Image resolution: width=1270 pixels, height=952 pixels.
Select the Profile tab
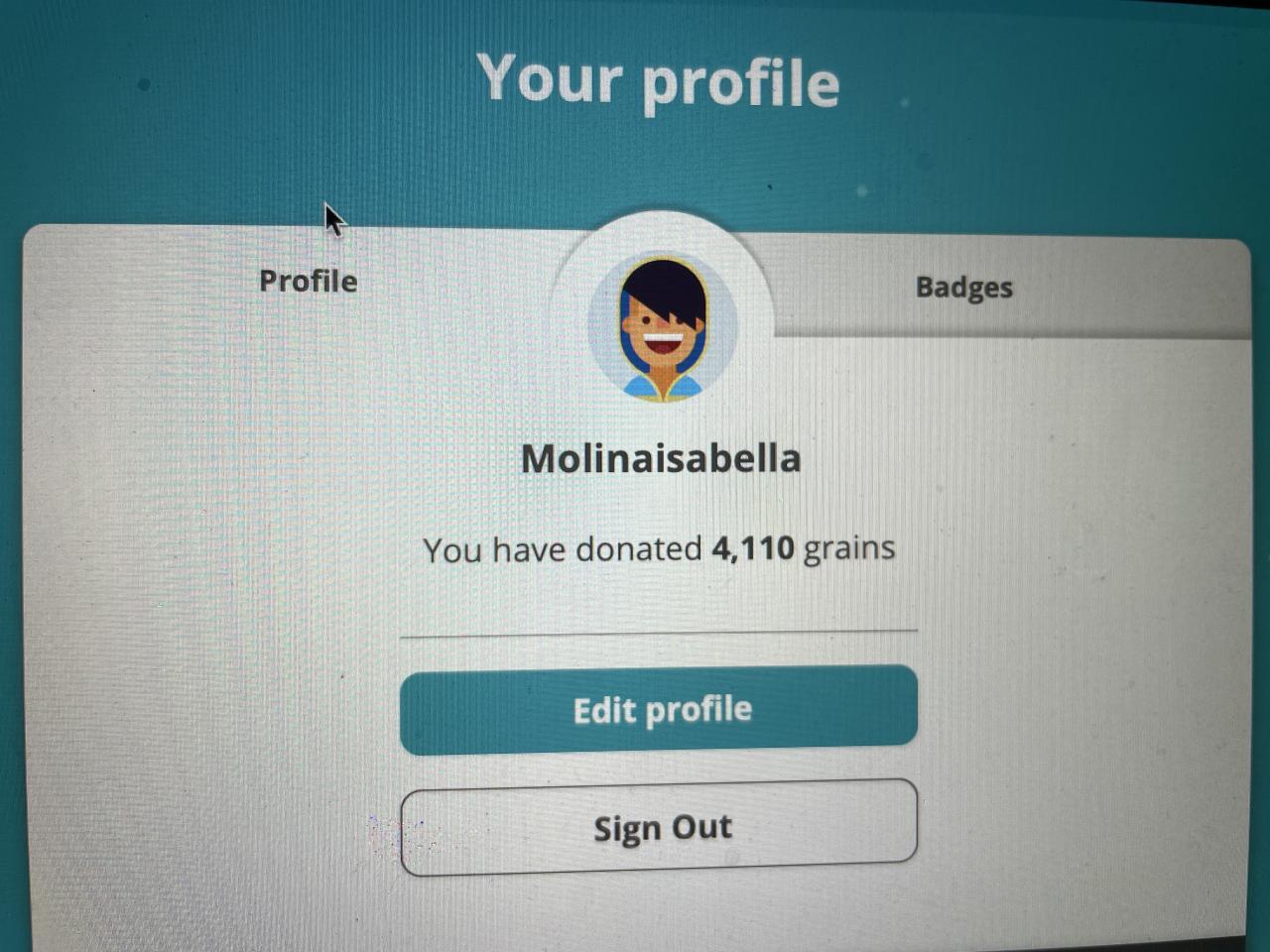(x=308, y=282)
